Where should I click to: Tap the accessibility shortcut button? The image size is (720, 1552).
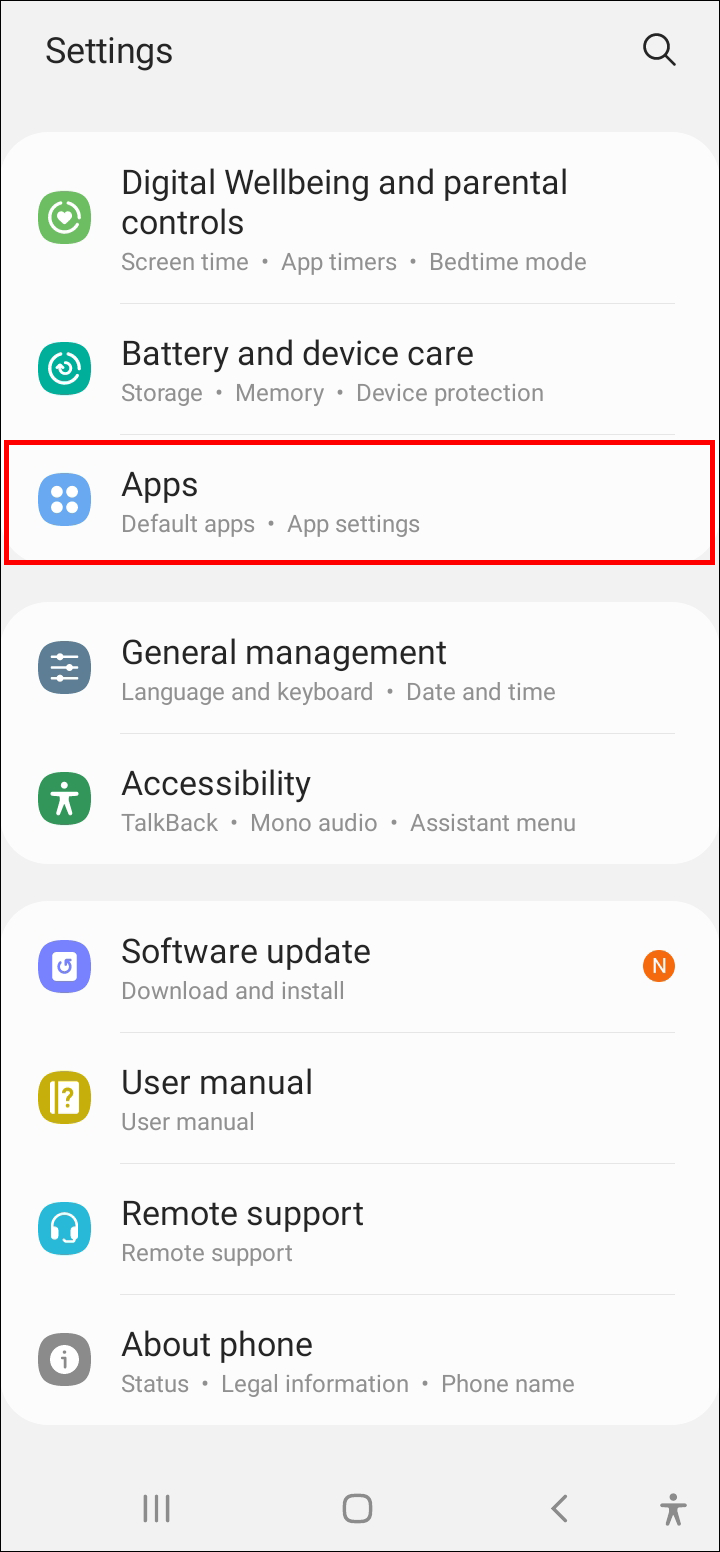point(673,1508)
